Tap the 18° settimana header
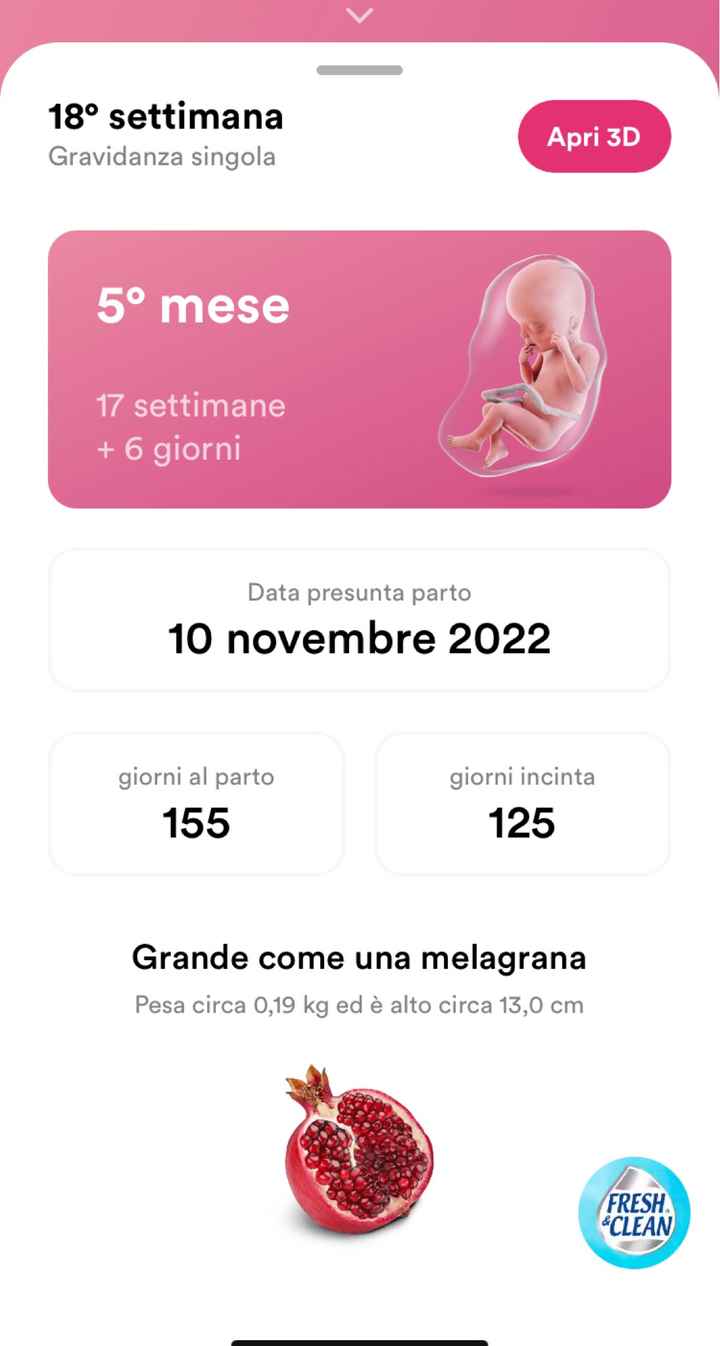 click(x=165, y=116)
